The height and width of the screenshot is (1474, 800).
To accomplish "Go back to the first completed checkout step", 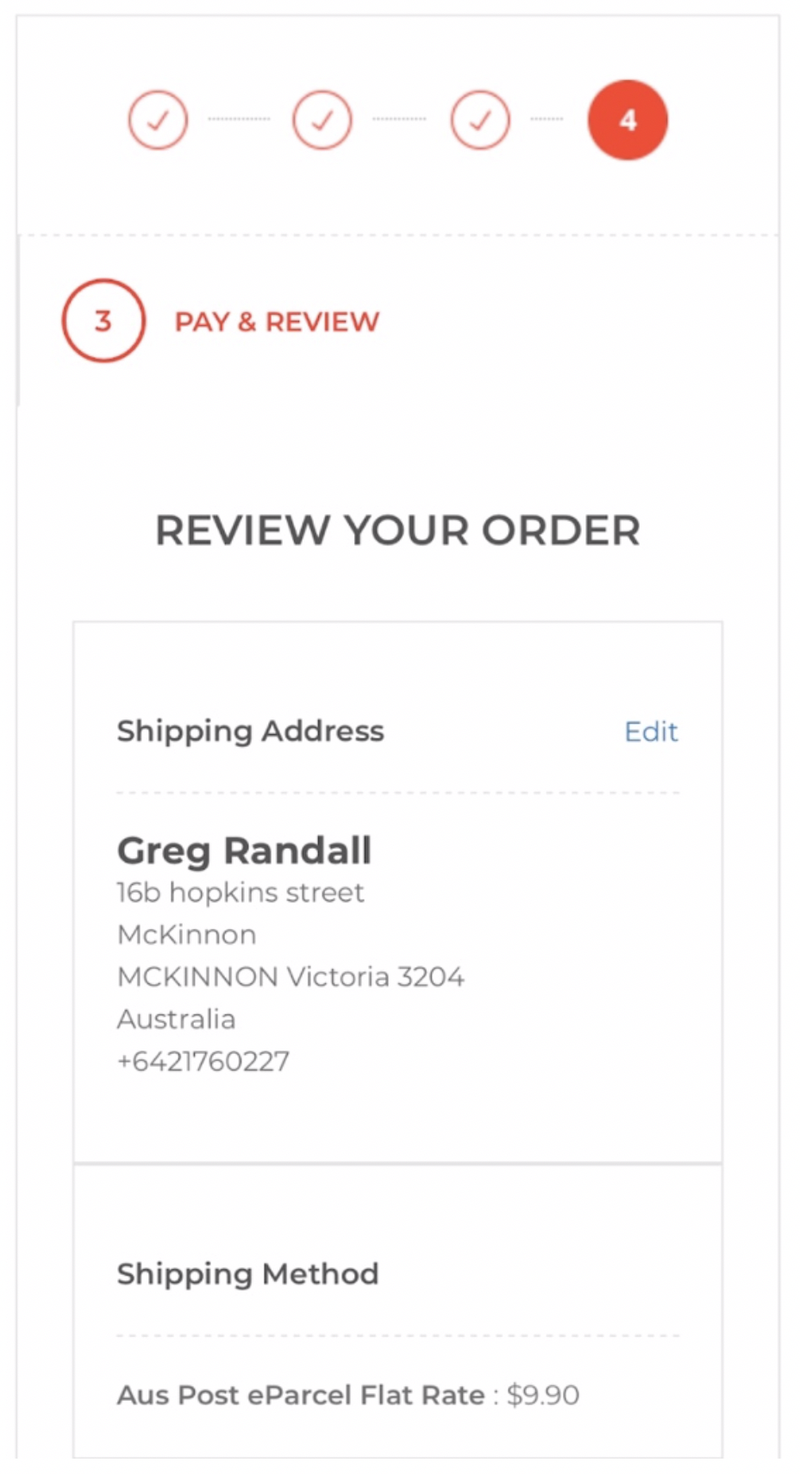I will (158, 120).
